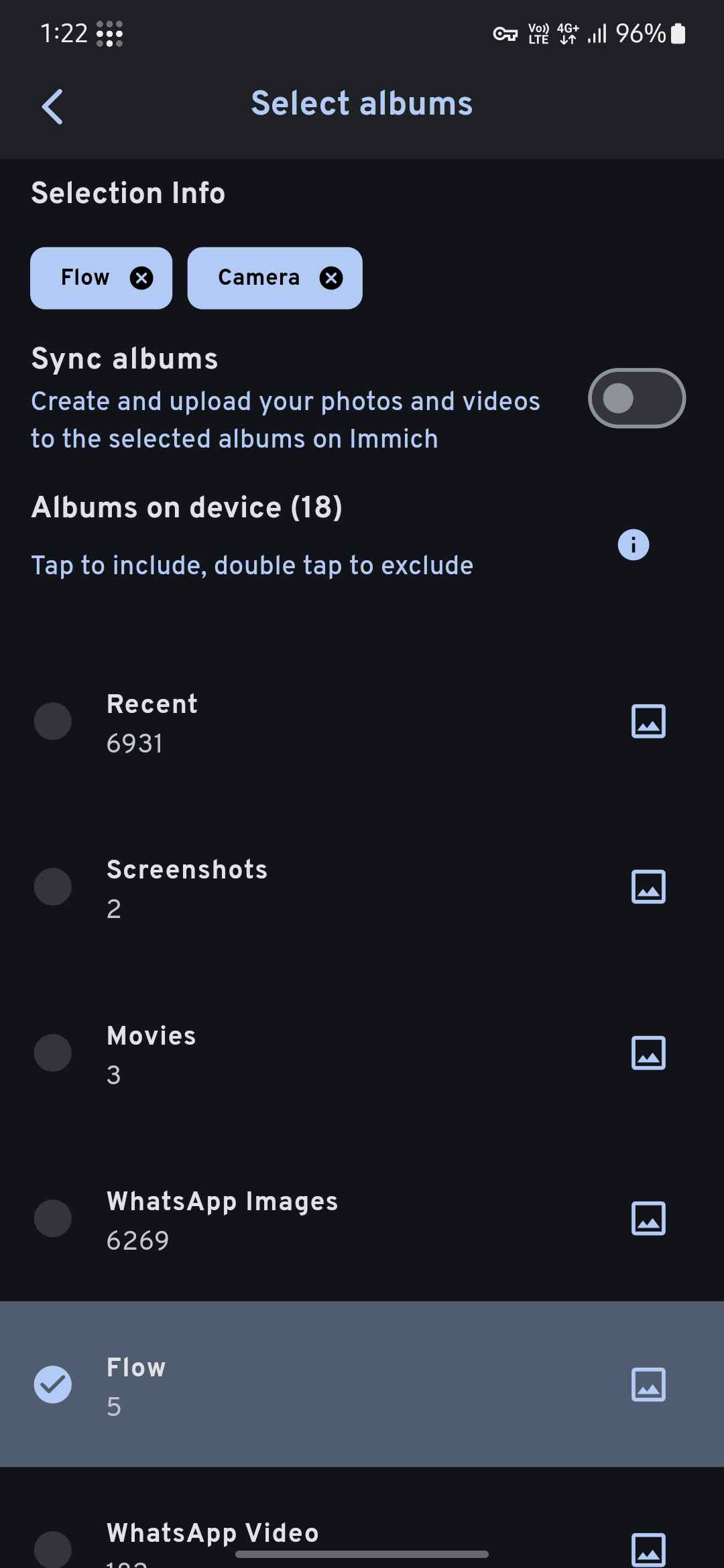The image size is (724, 1568).
Task: Enable the Sync albums switch
Action: point(636,397)
